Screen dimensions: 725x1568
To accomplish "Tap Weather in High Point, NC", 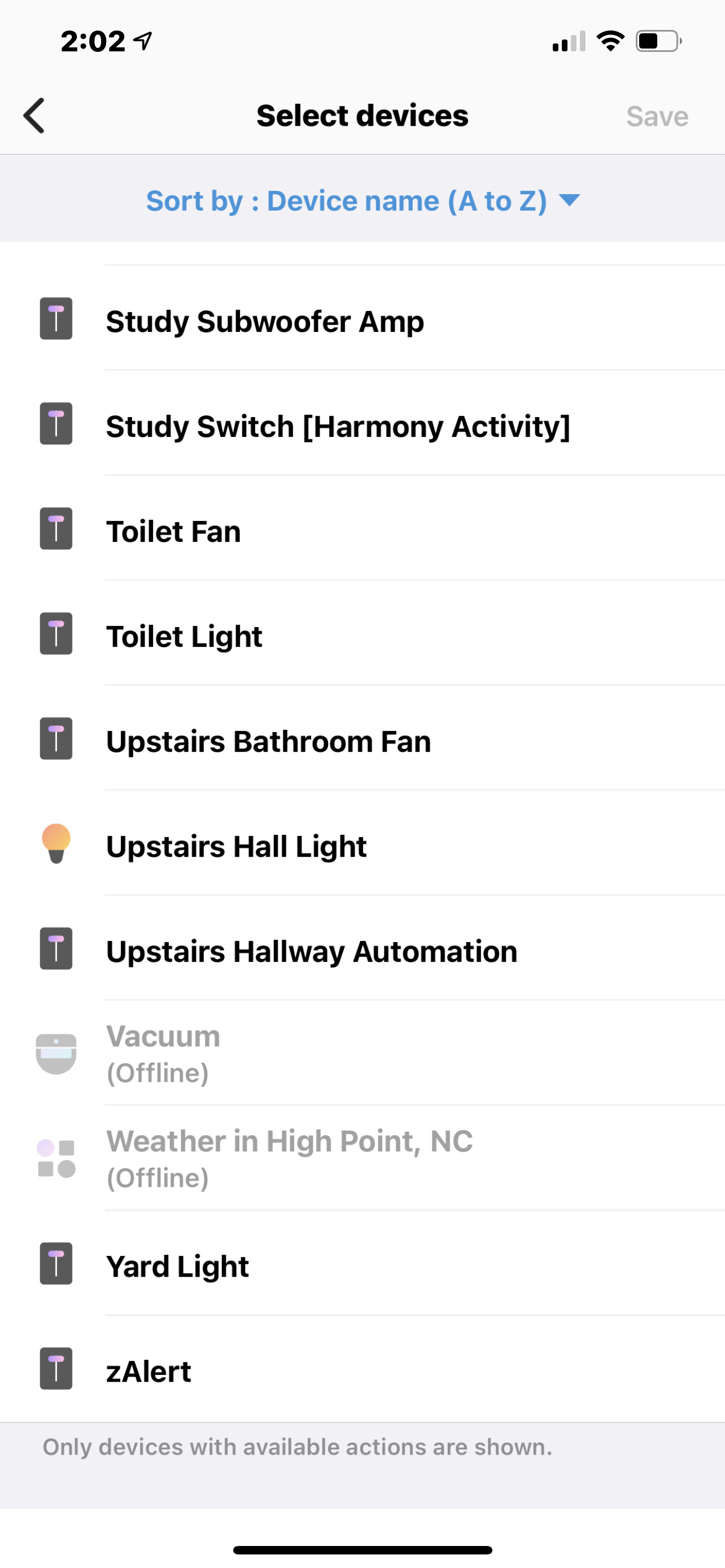I will click(363, 1159).
